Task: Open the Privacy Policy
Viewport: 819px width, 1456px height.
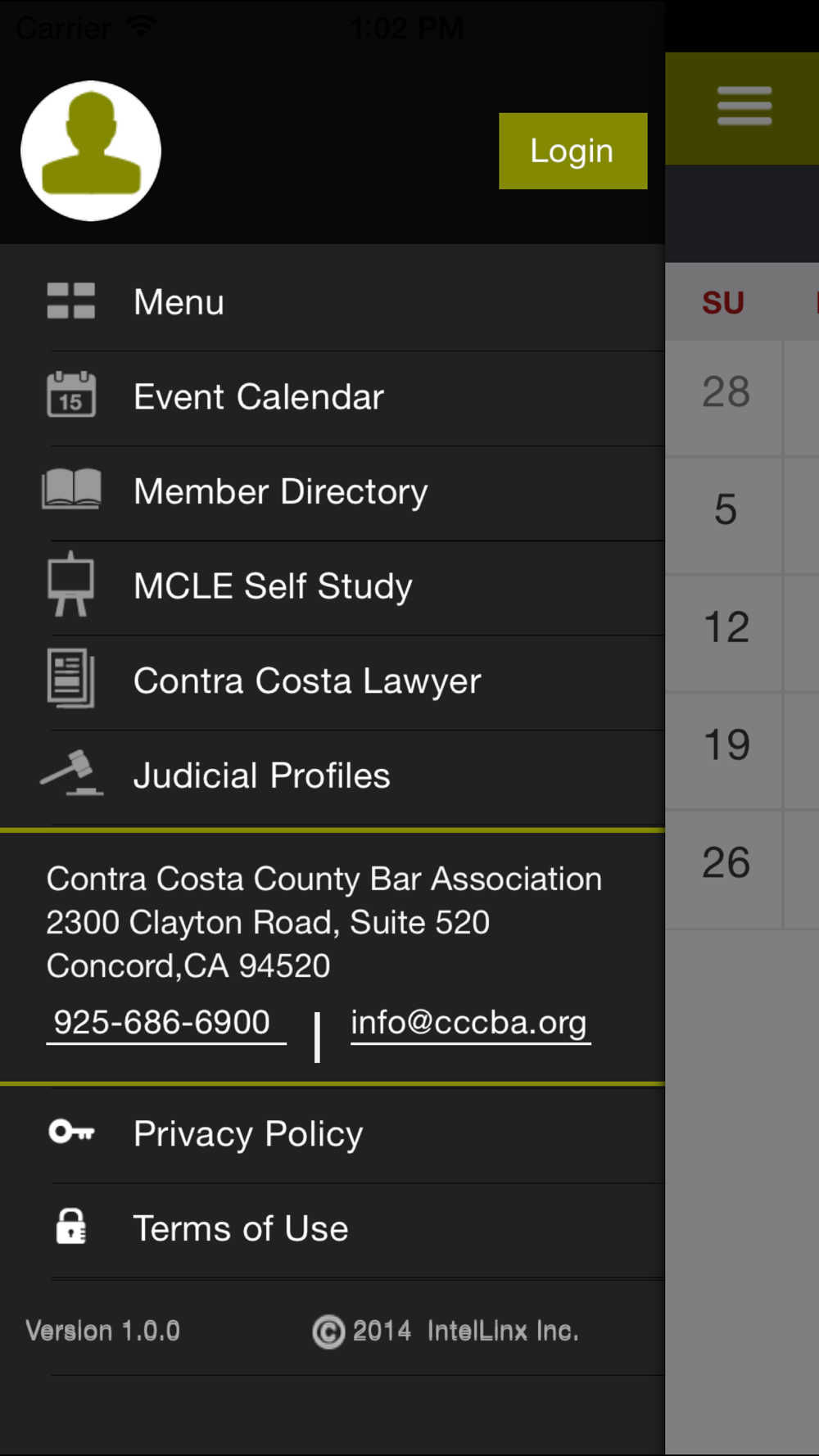Action: 333,1134
